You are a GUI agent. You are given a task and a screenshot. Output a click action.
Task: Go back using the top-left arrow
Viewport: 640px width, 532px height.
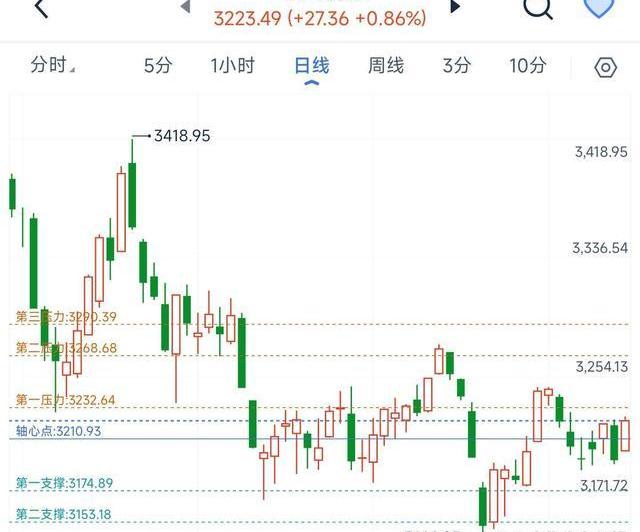pos(41,9)
